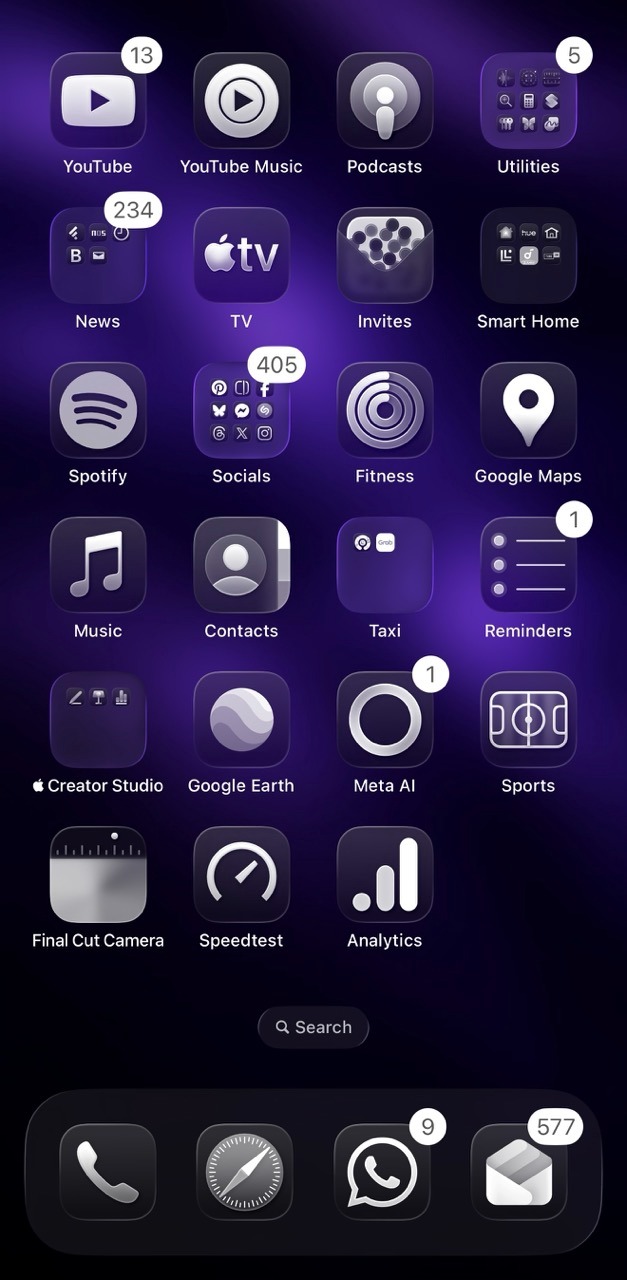Open the Utilities folder

click(x=528, y=101)
